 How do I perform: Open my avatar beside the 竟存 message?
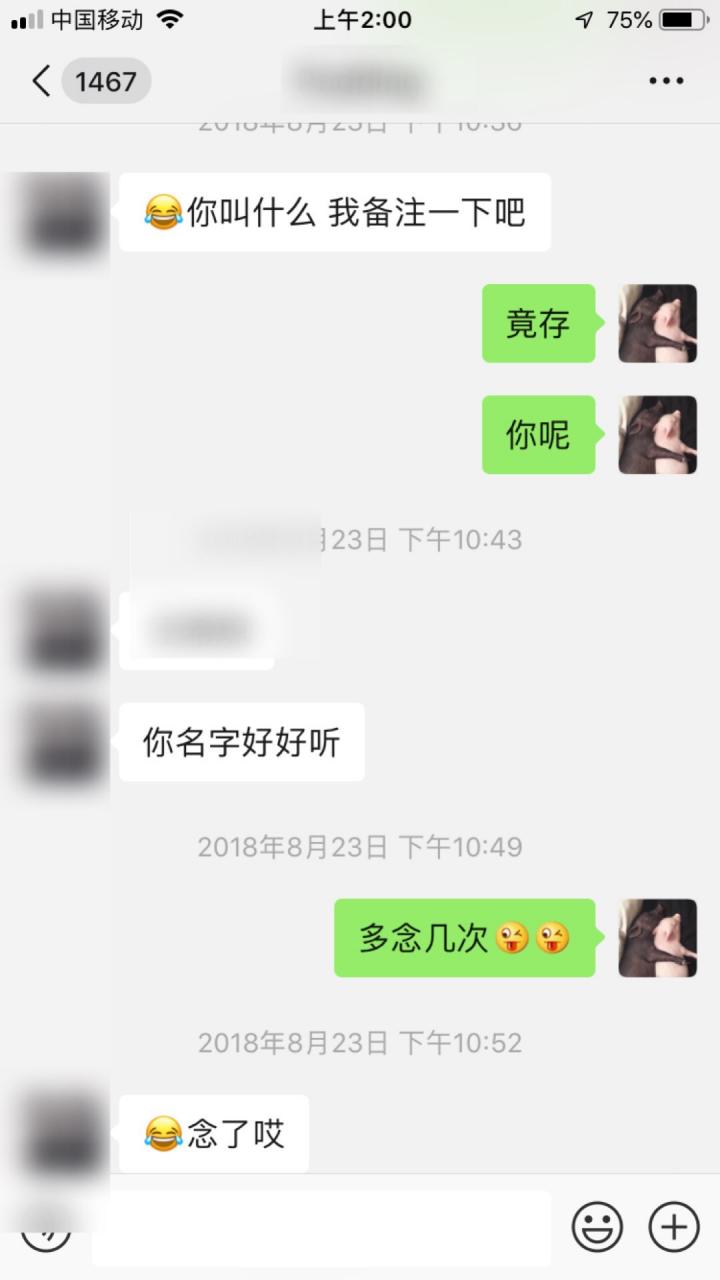657,323
